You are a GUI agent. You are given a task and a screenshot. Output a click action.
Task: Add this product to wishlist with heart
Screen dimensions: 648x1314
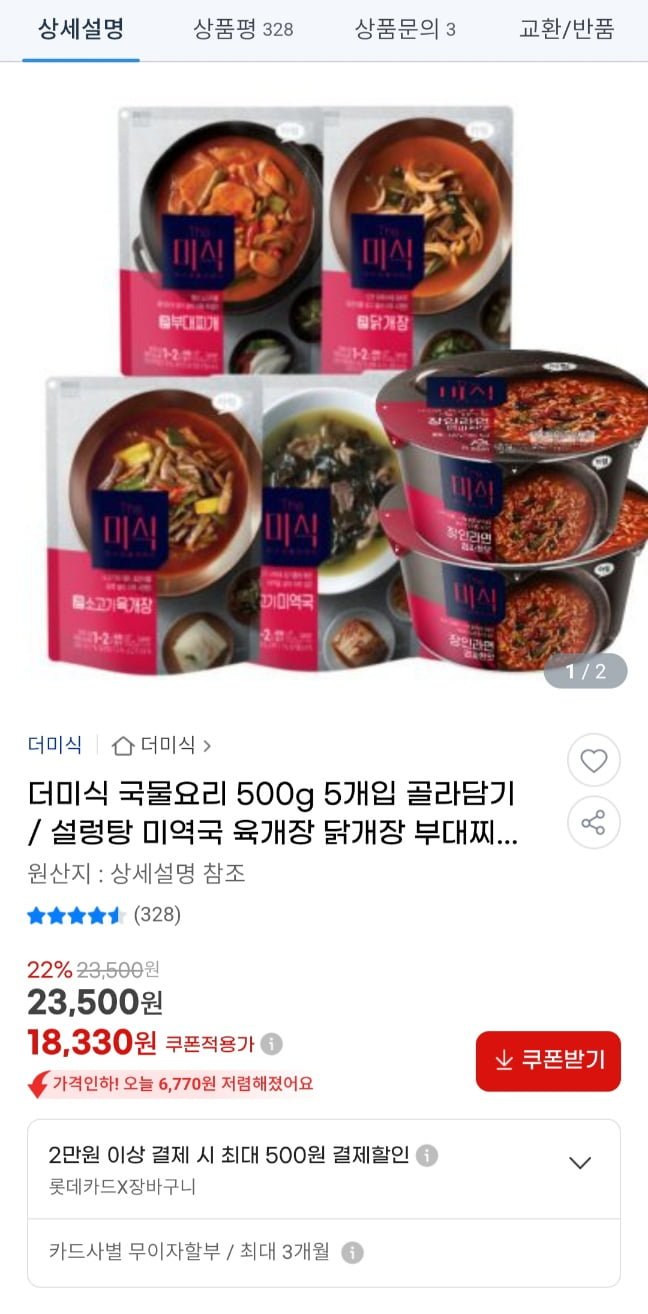coord(594,761)
